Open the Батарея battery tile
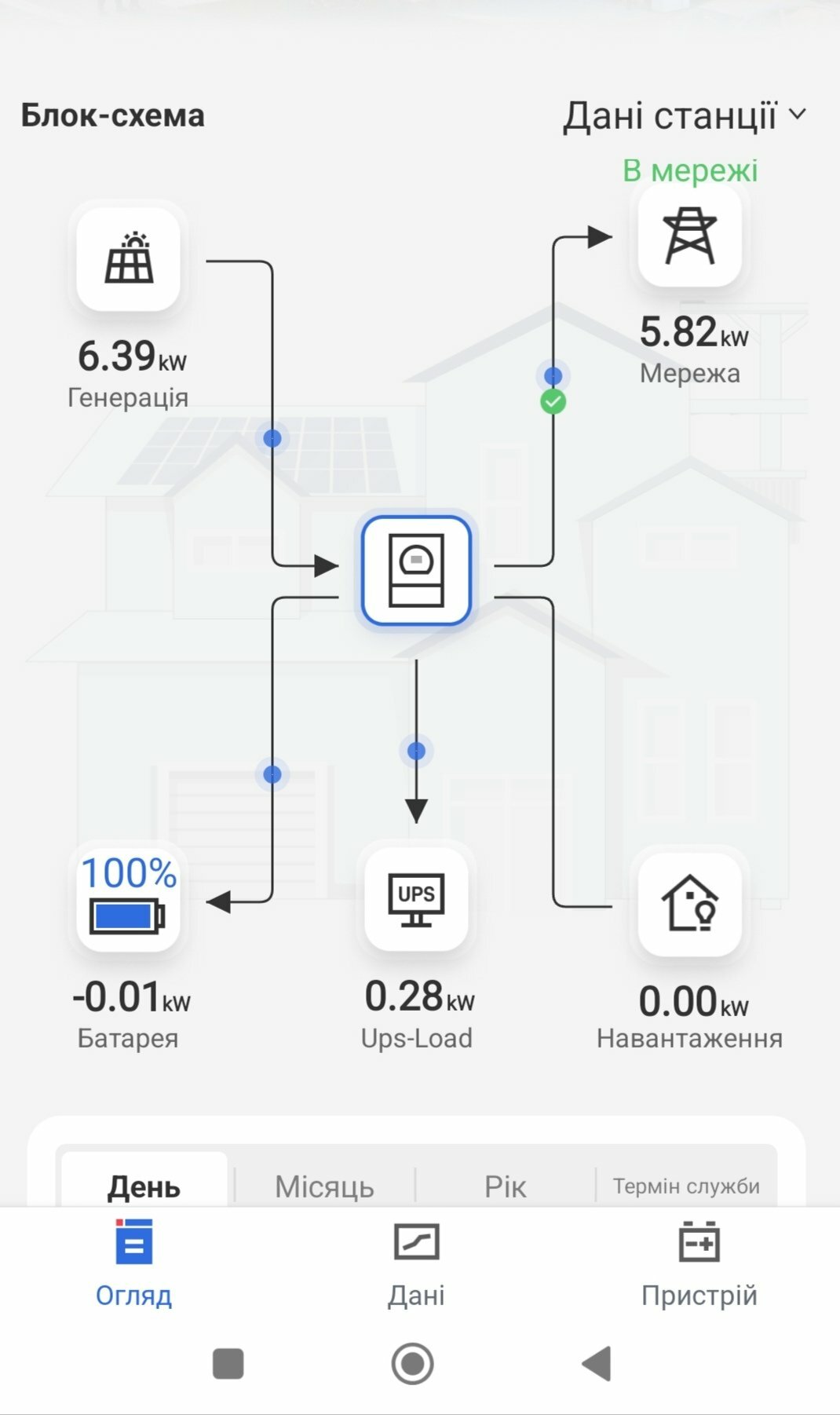Viewport: 840px width, 1415px height. tap(129, 899)
